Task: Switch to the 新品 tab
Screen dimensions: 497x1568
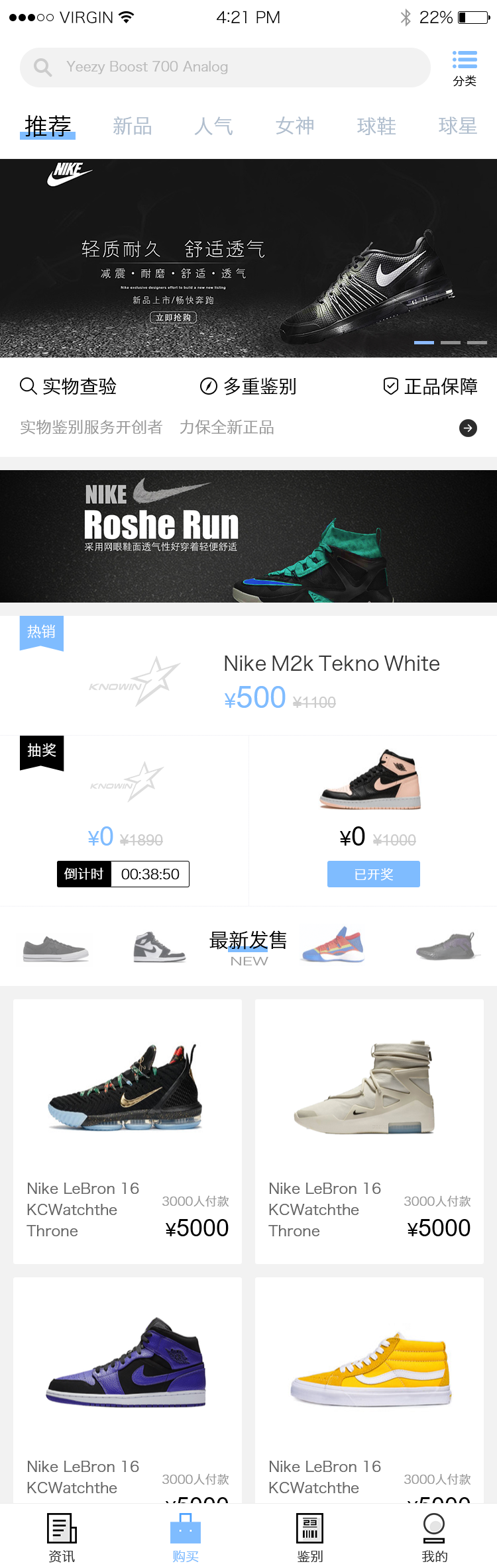Action: click(133, 126)
